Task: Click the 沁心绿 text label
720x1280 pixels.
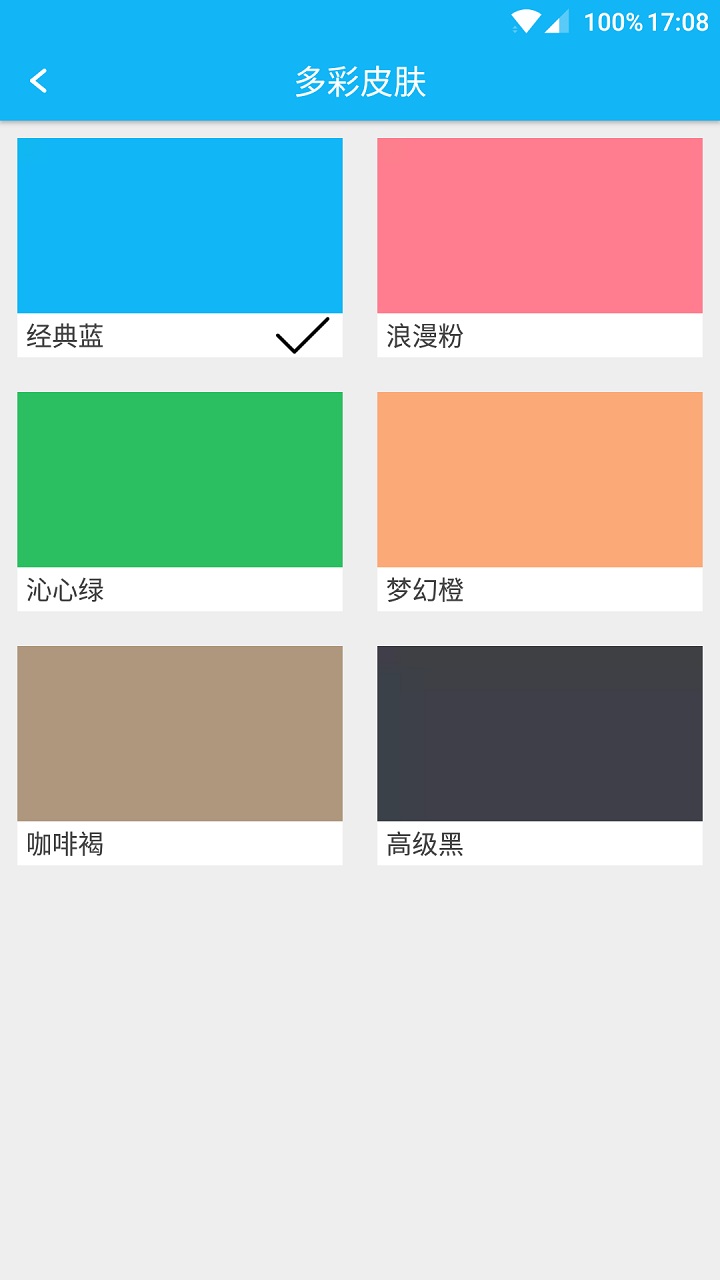Action: pyautogui.click(x=64, y=591)
